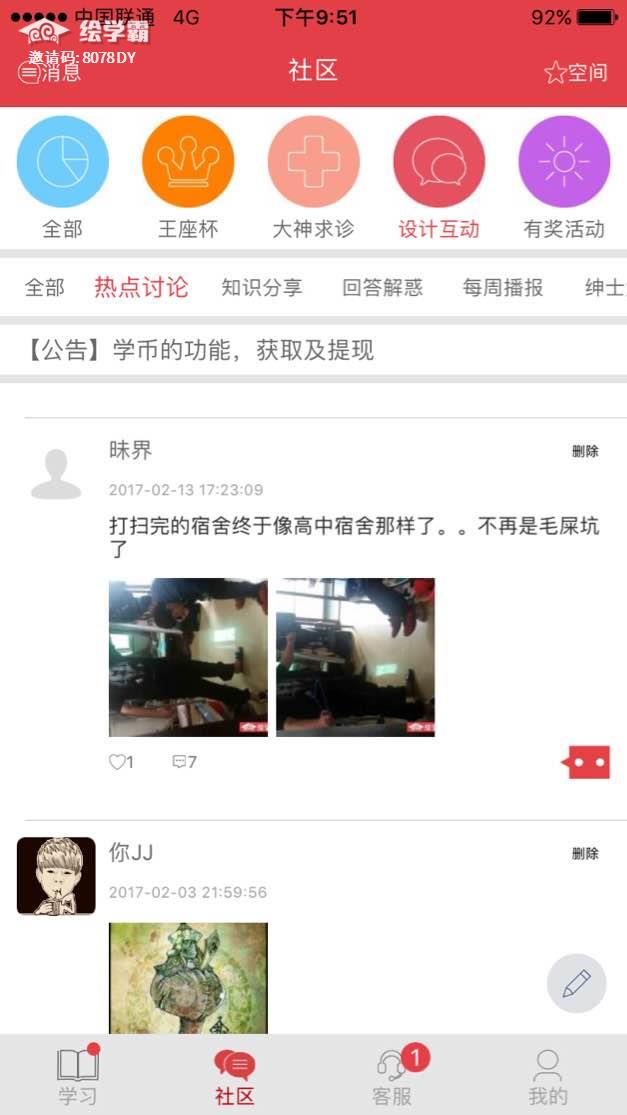
Task: Switch to the 我的 profile tab
Action: pyautogui.click(x=548, y=1075)
